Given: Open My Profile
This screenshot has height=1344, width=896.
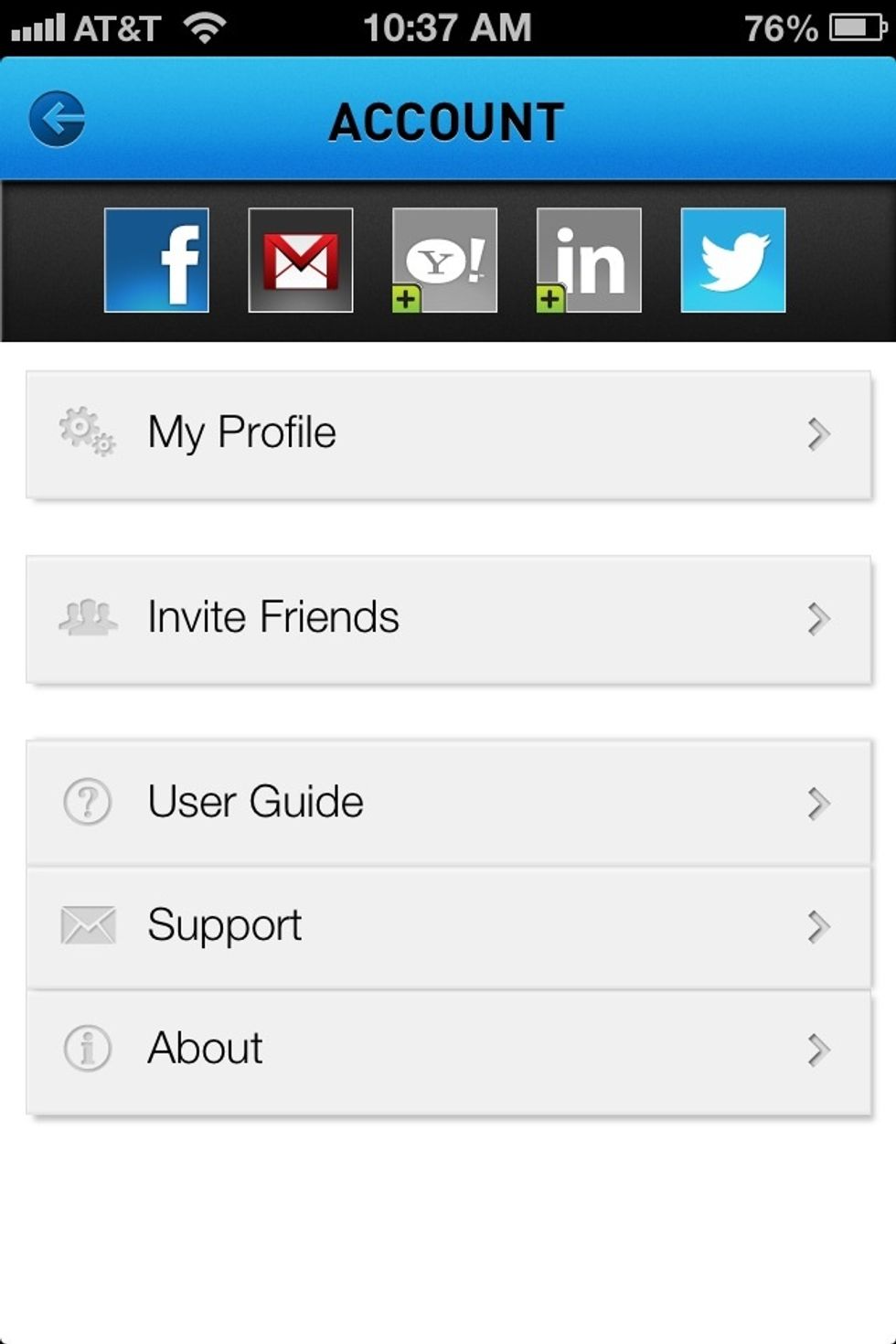Looking at the screenshot, I should (x=241, y=432).
